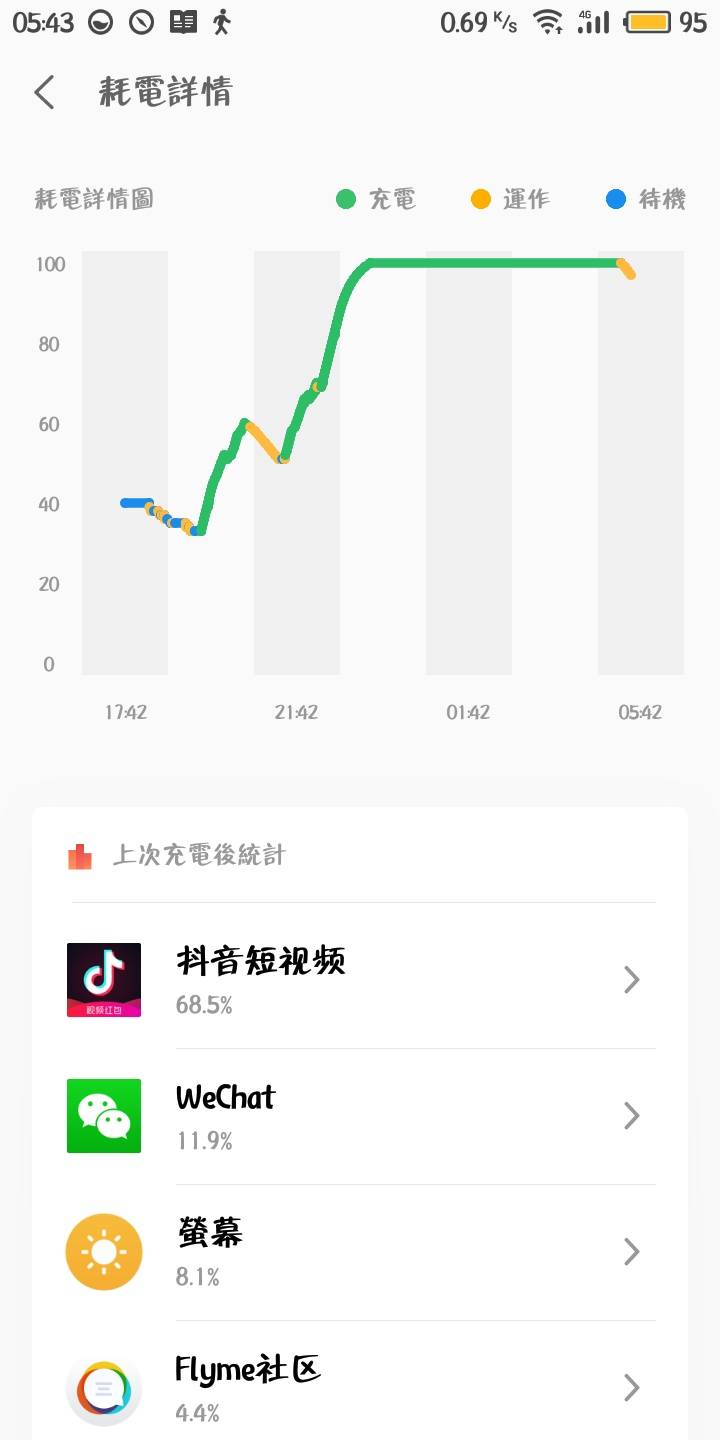This screenshot has width=720, height=1440.
Task: Expand 抖音短视频 battery details with its chevron
Action: (631, 980)
